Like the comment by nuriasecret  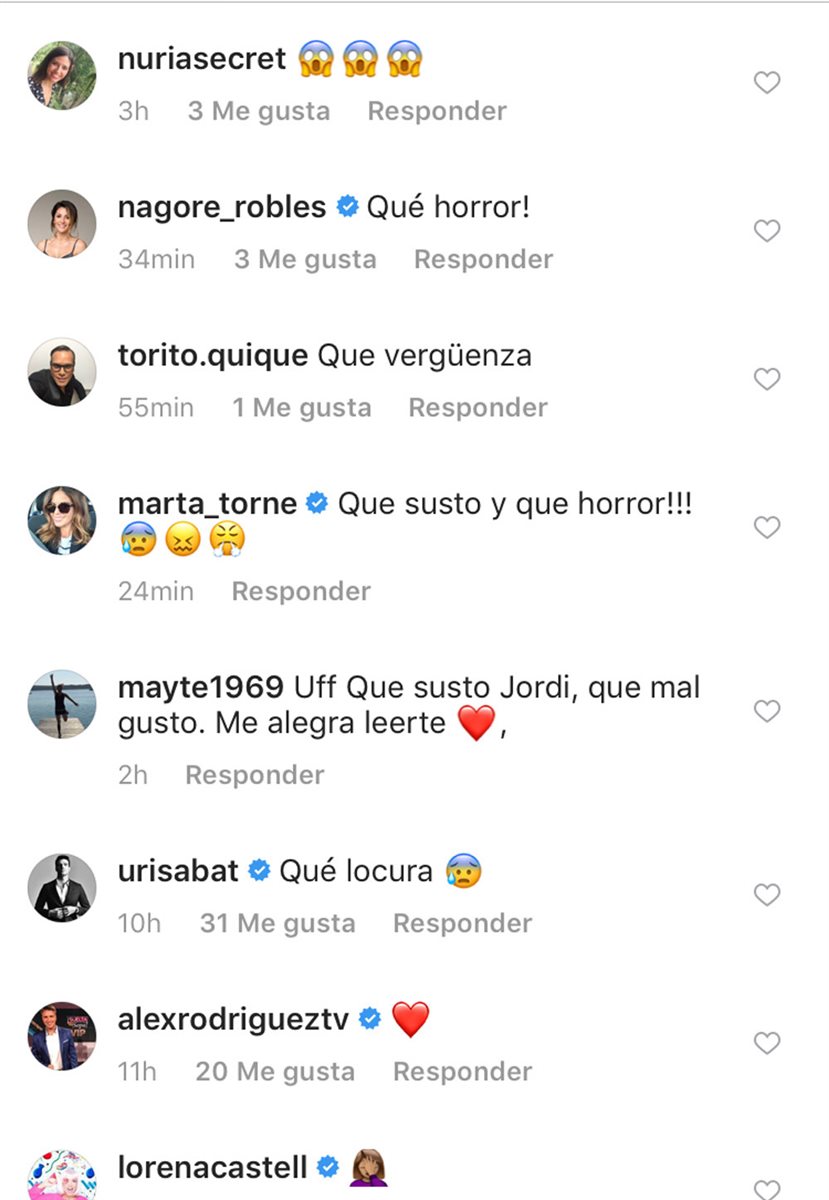click(766, 83)
